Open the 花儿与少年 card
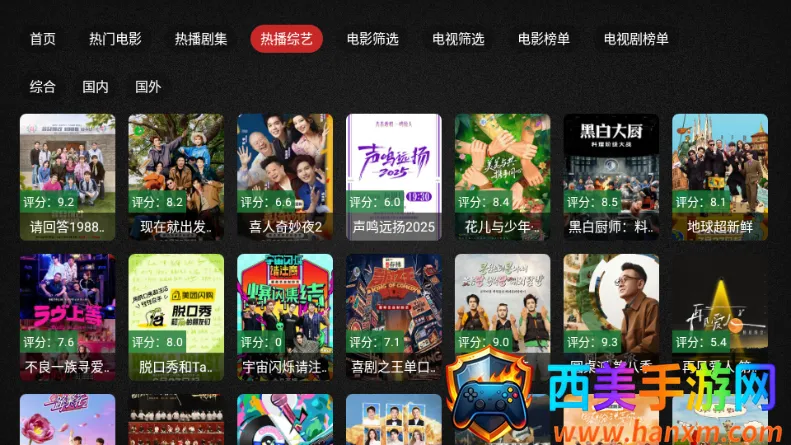The image size is (791, 445). click(503, 175)
